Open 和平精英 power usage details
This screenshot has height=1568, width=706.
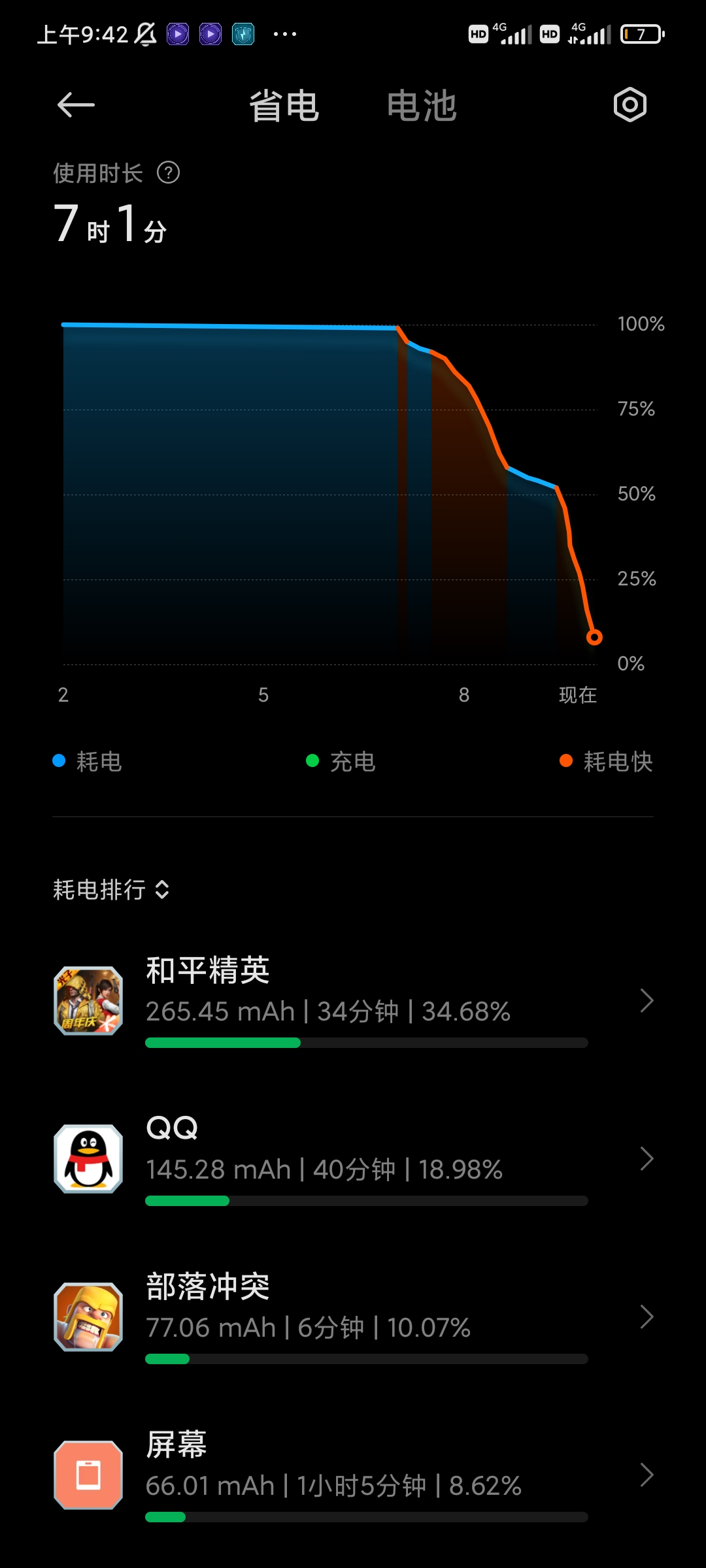(353, 1000)
